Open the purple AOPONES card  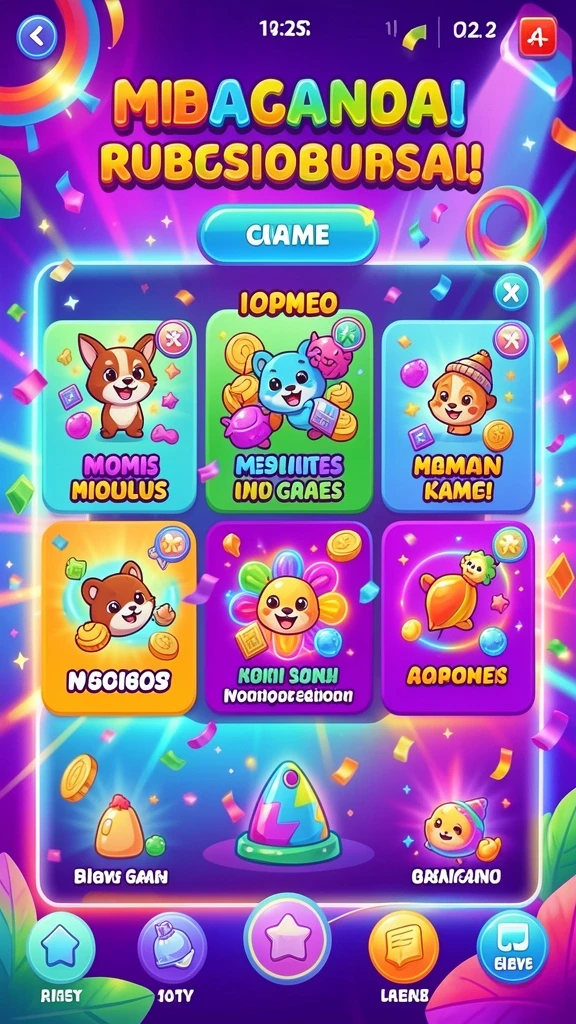[x=458, y=617]
